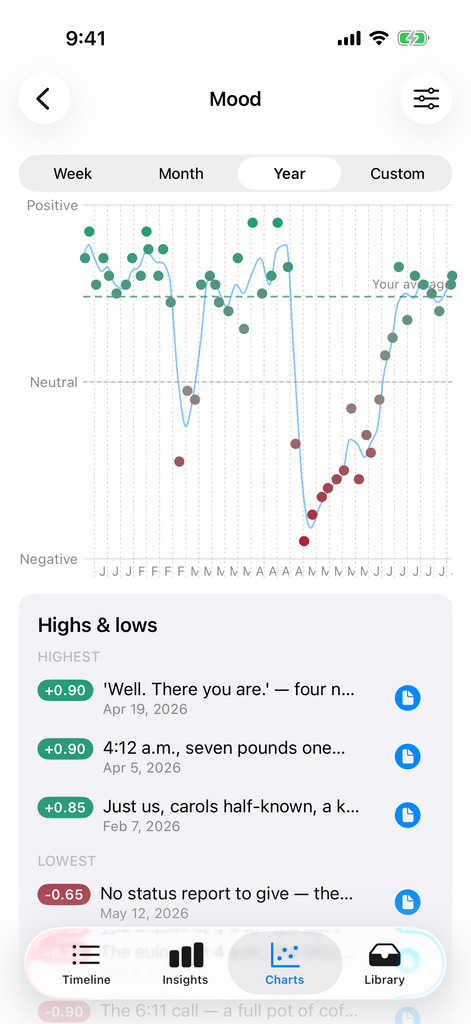Viewport: 471px width, 1024px height.
Task: Go to the Insights tab
Action: (186, 964)
